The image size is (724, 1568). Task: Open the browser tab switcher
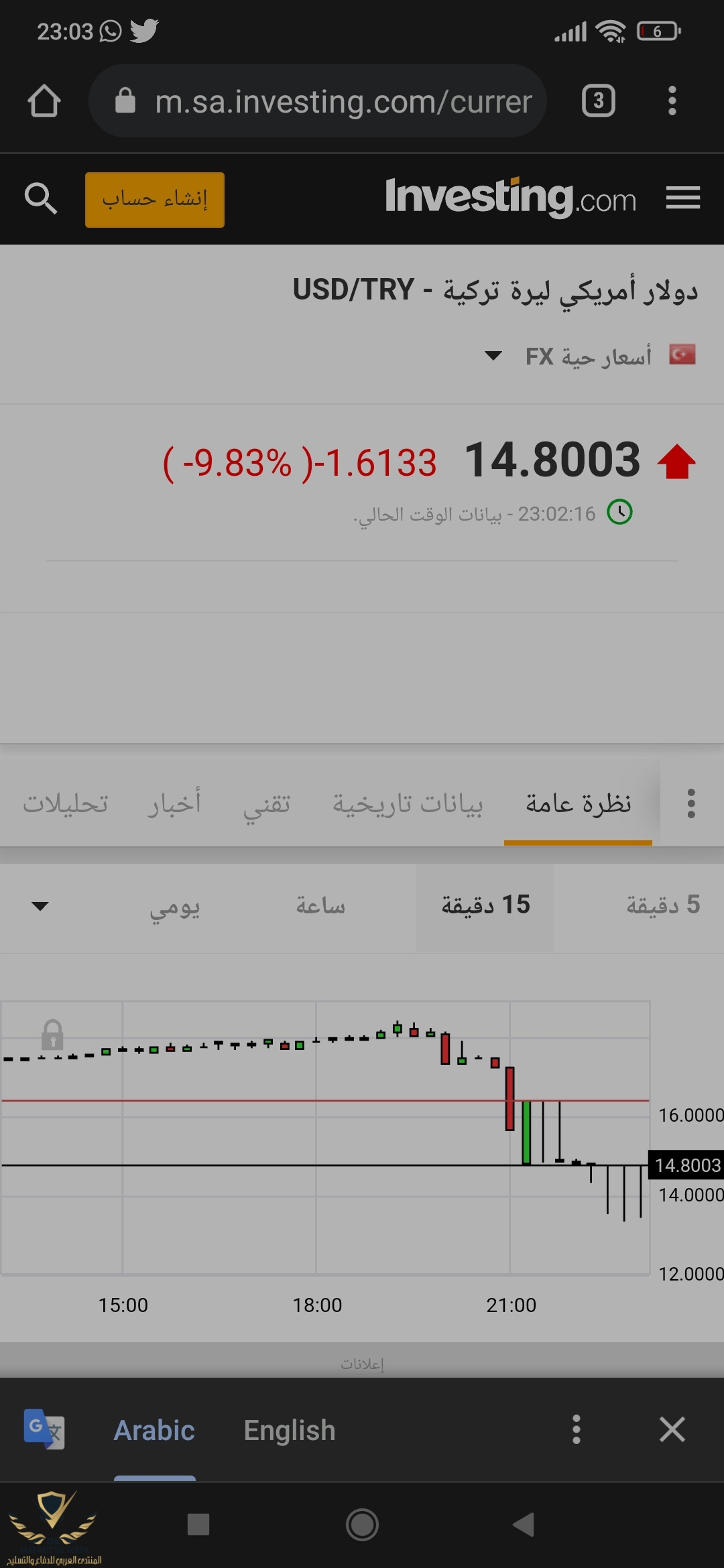[598, 101]
